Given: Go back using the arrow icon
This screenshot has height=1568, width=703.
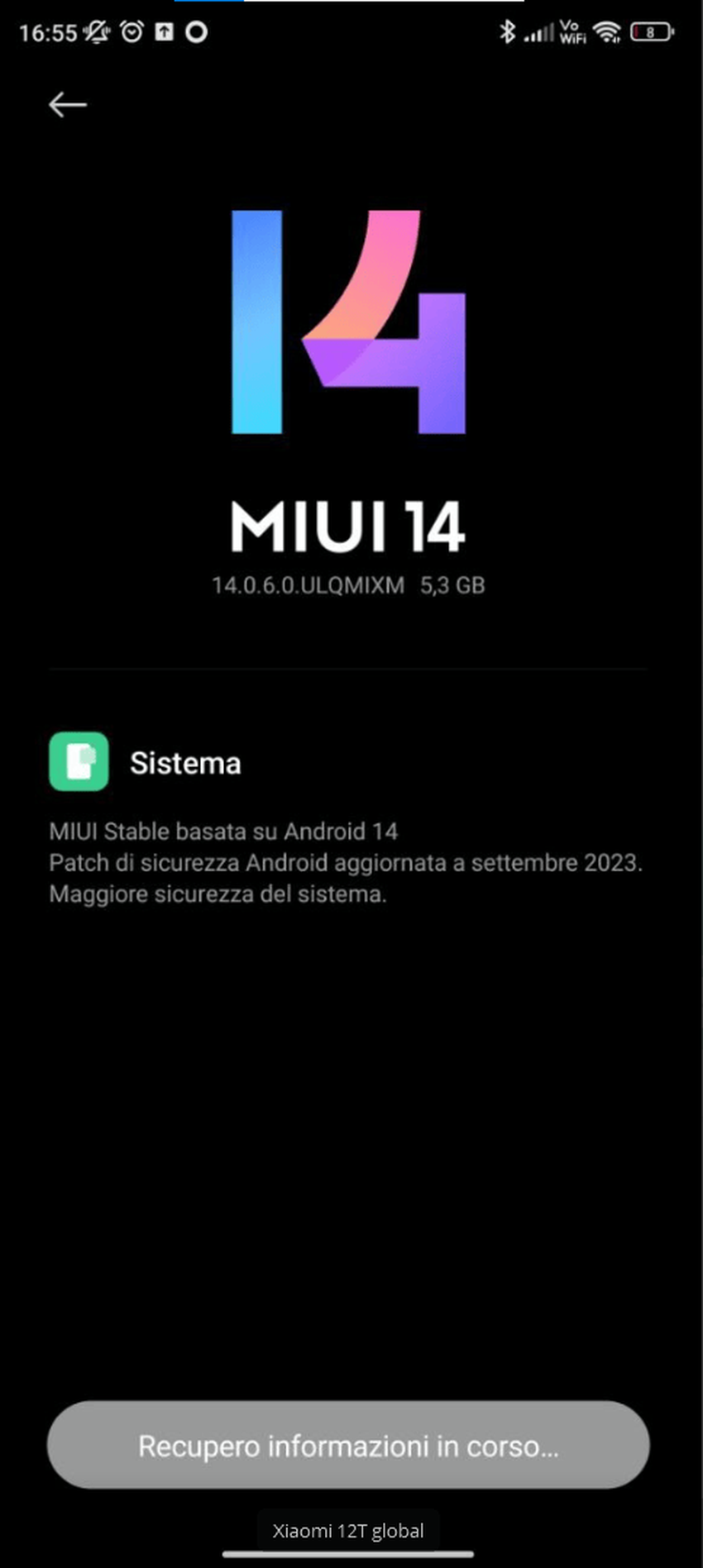Looking at the screenshot, I should coord(68,105).
